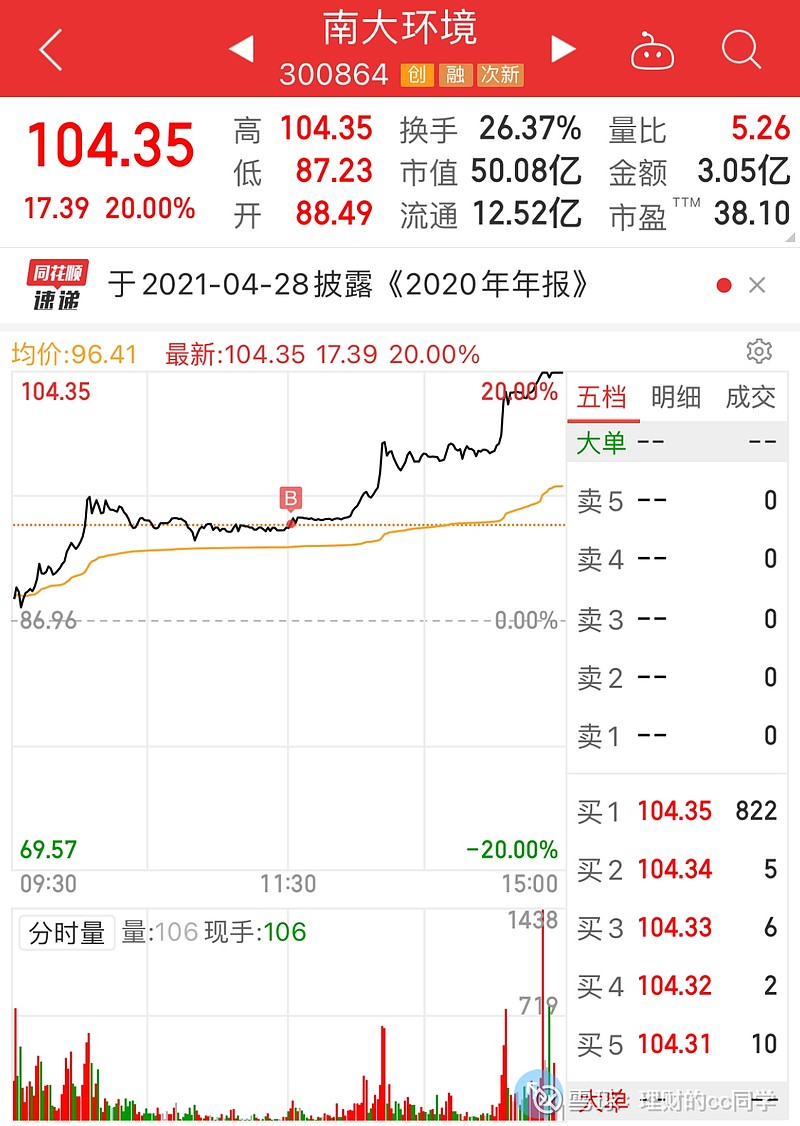800x1126 pixels.
Task: Switch to the 明细 tab
Action: 676,396
